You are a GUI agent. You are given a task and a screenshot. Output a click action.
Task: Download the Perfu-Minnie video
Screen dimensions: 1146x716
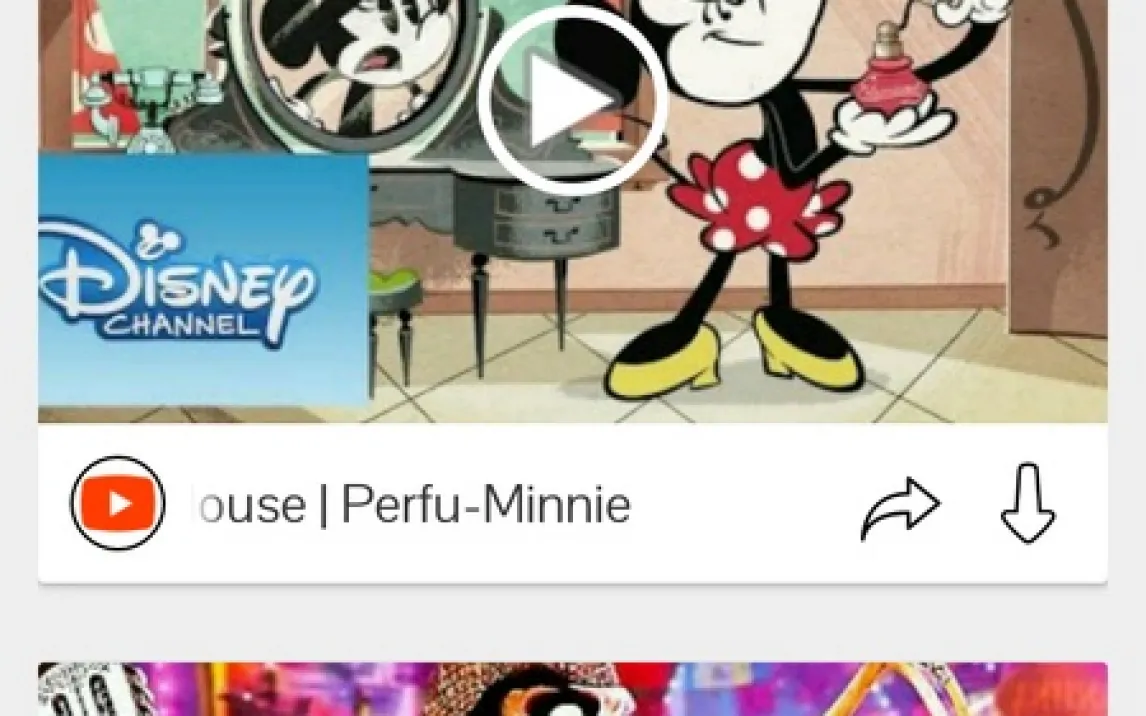point(1028,504)
